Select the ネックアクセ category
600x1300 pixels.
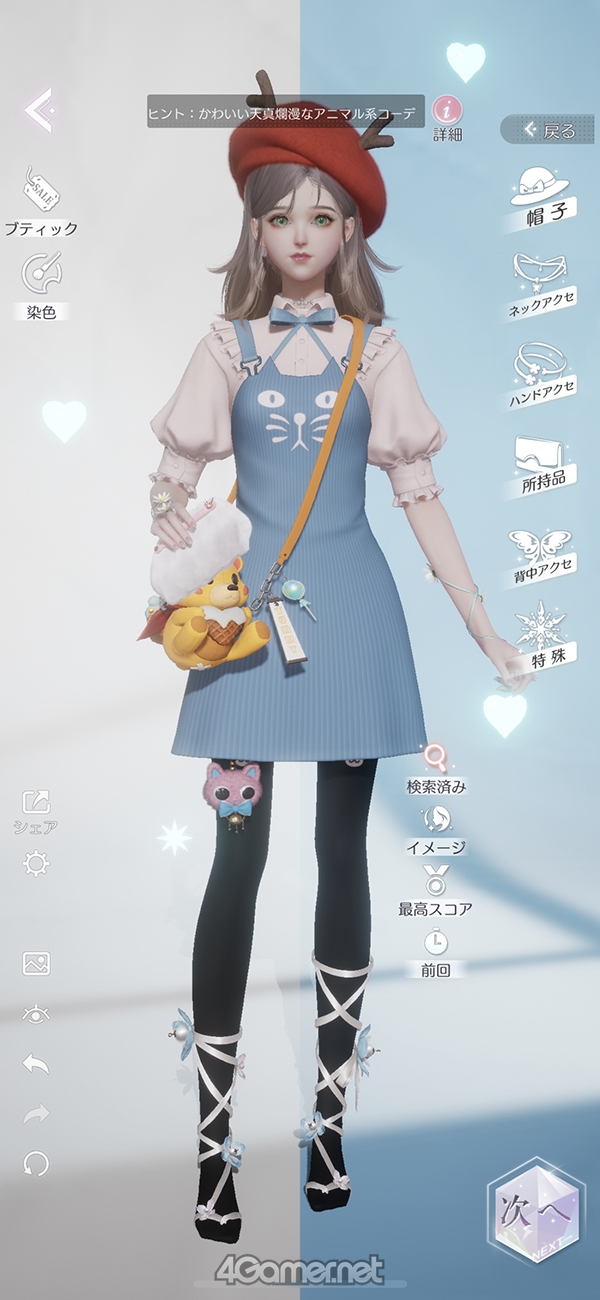pyautogui.click(x=540, y=286)
